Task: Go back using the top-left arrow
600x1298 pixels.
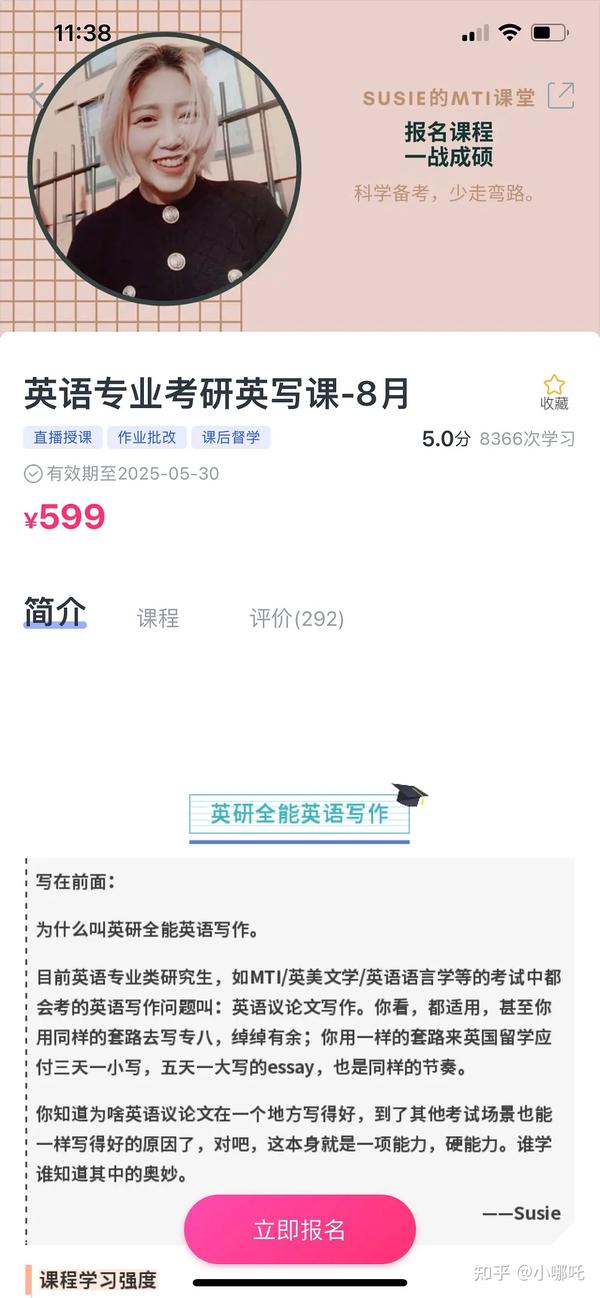Action: pos(37,96)
